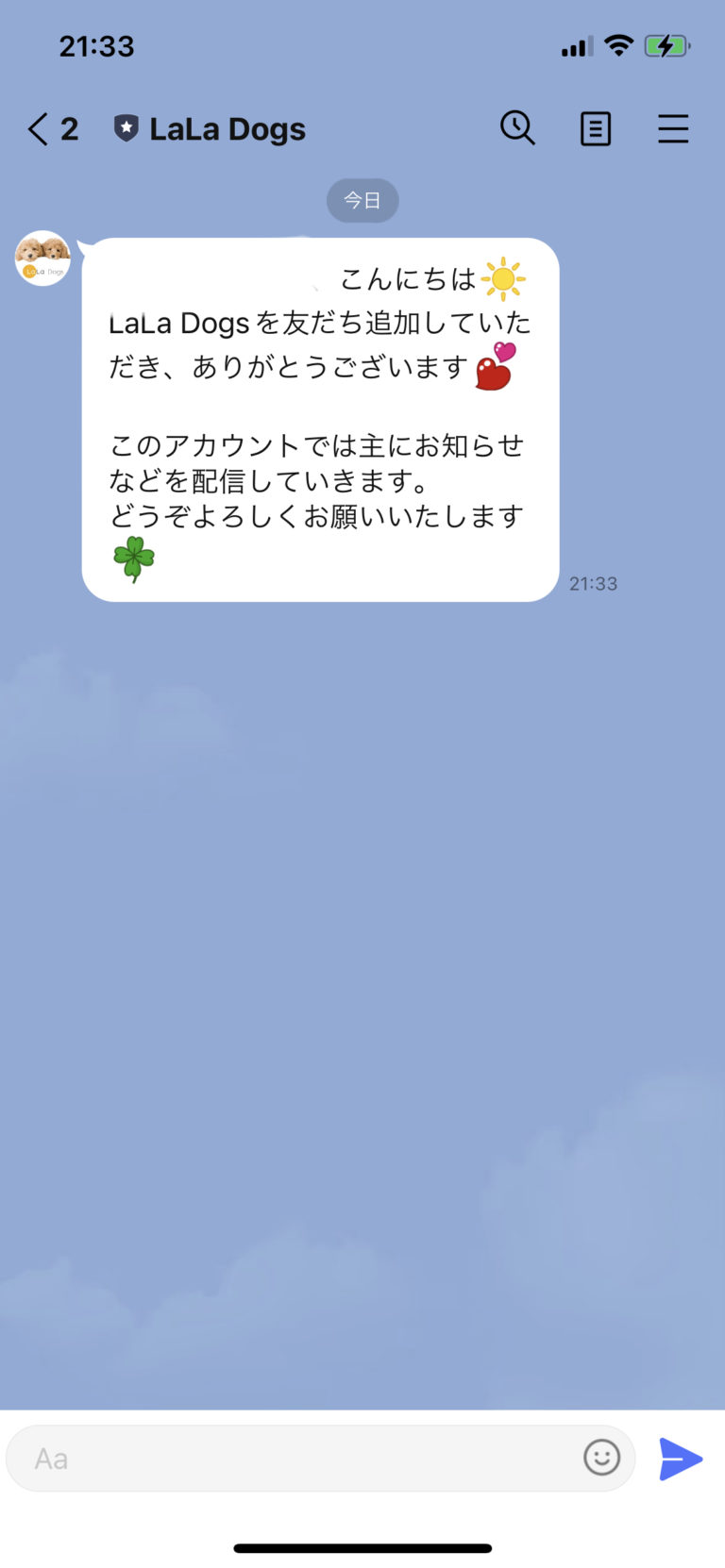
Task: Open LaLa Dogs profile avatar
Action: pyautogui.click(x=42, y=258)
